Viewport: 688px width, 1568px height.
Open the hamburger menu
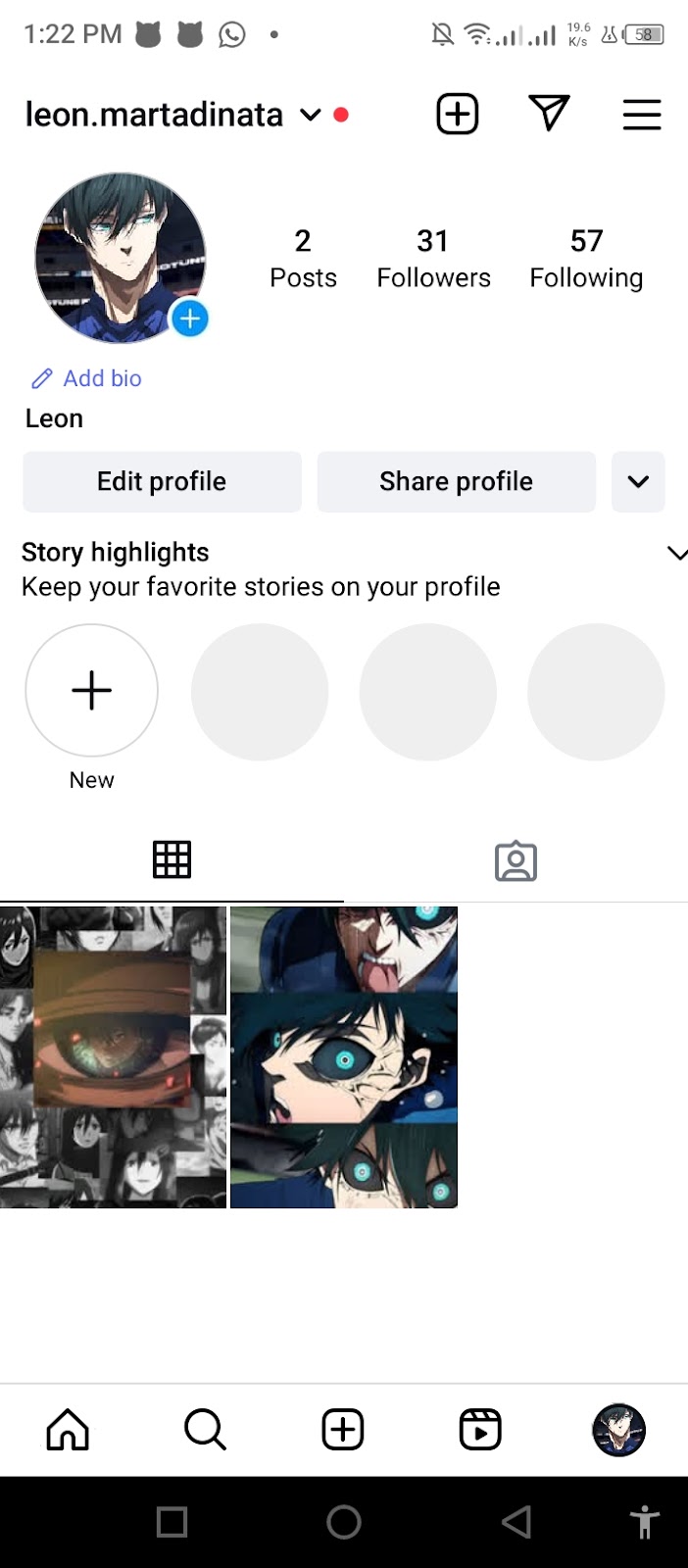coord(642,115)
